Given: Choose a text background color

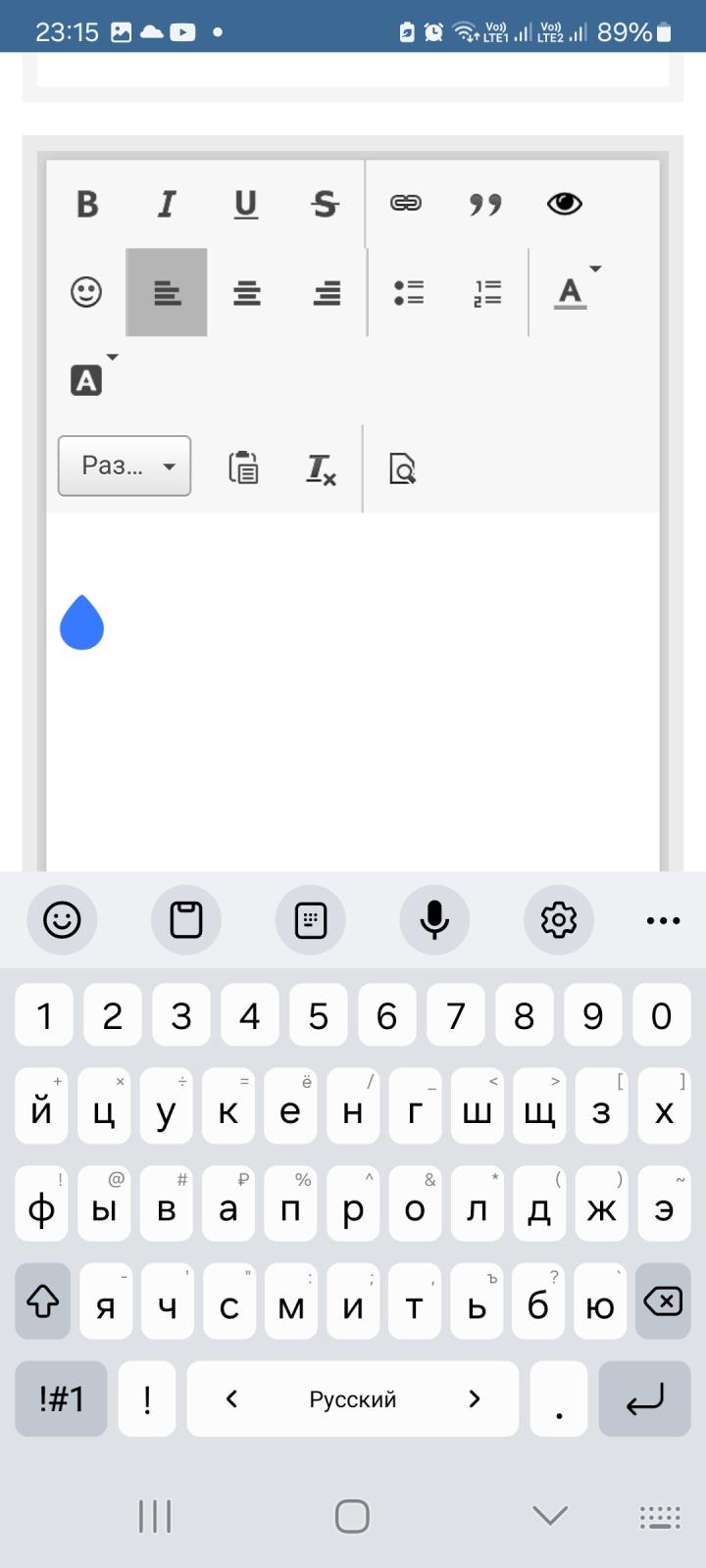Looking at the screenshot, I should [x=88, y=379].
